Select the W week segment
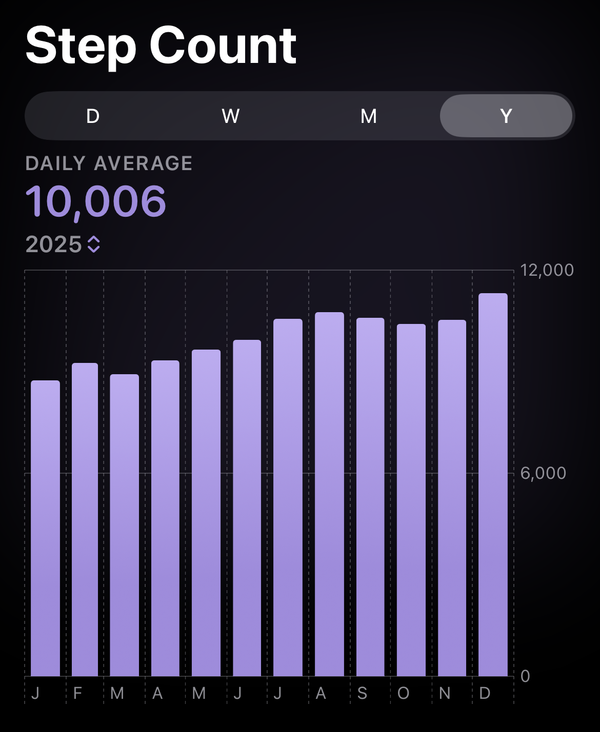 tap(231, 116)
